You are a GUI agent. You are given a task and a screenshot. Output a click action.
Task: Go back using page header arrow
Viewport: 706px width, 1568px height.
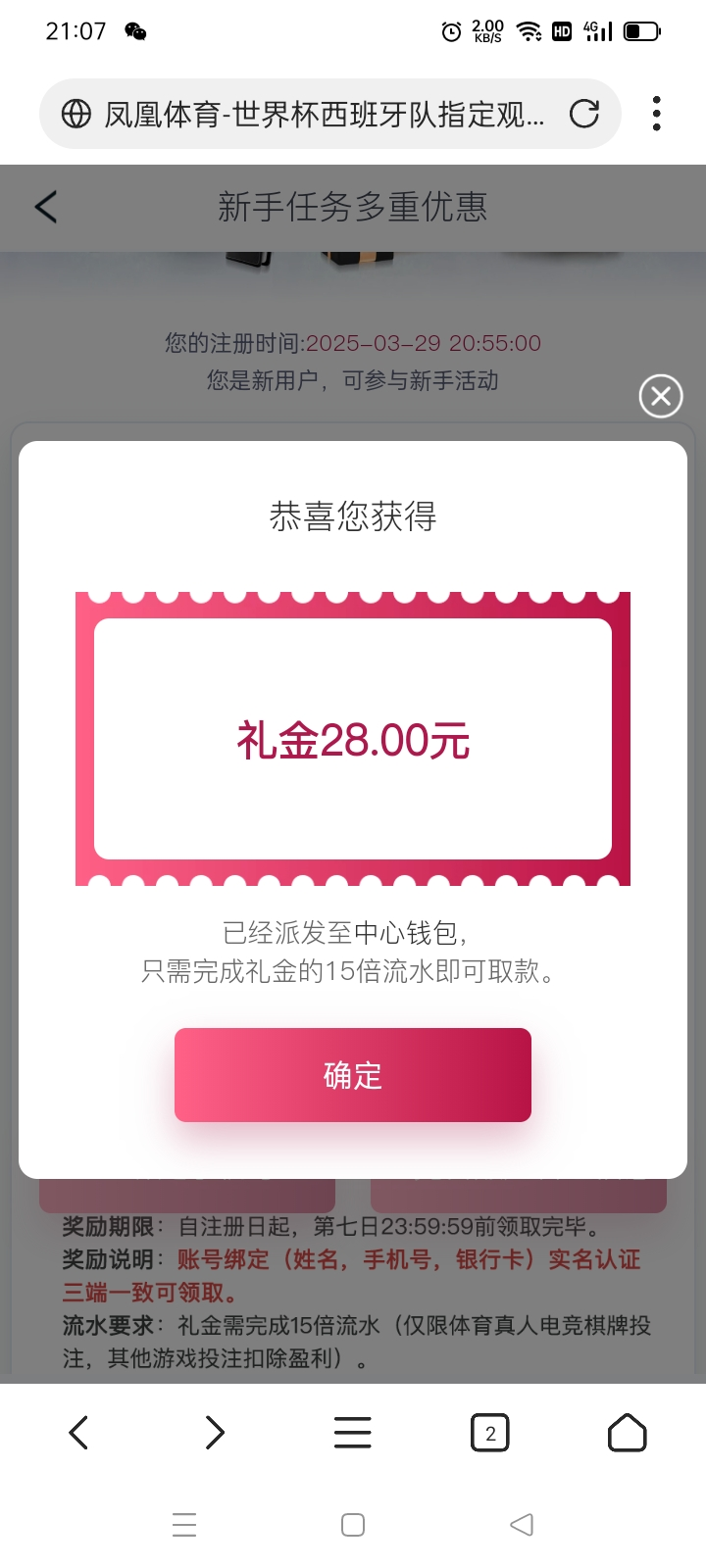pyautogui.click(x=46, y=207)
